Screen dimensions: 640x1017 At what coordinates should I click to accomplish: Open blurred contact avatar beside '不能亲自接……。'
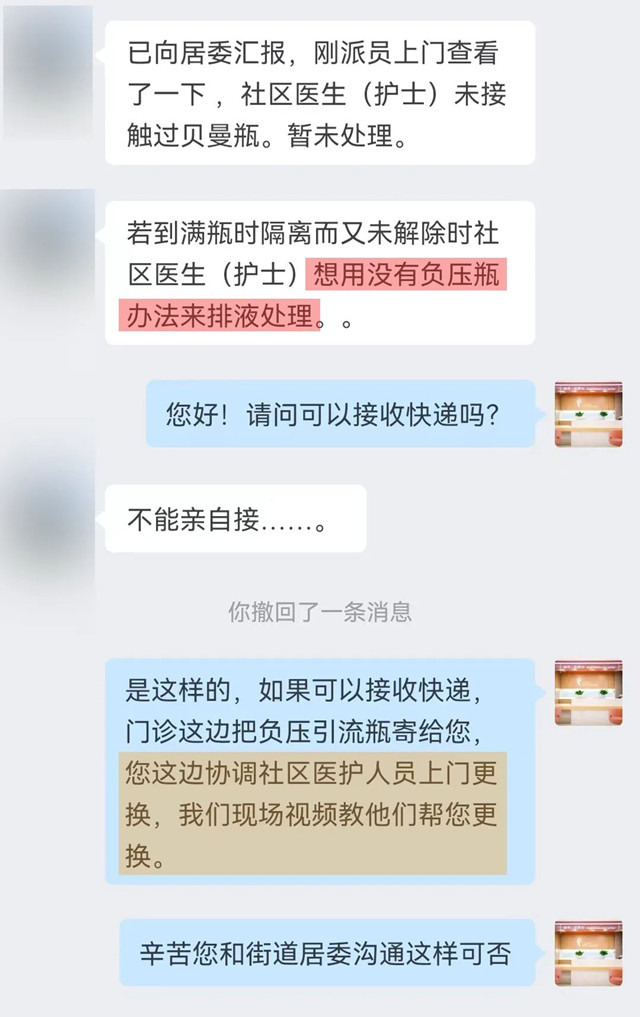click(x=48, y=518)
